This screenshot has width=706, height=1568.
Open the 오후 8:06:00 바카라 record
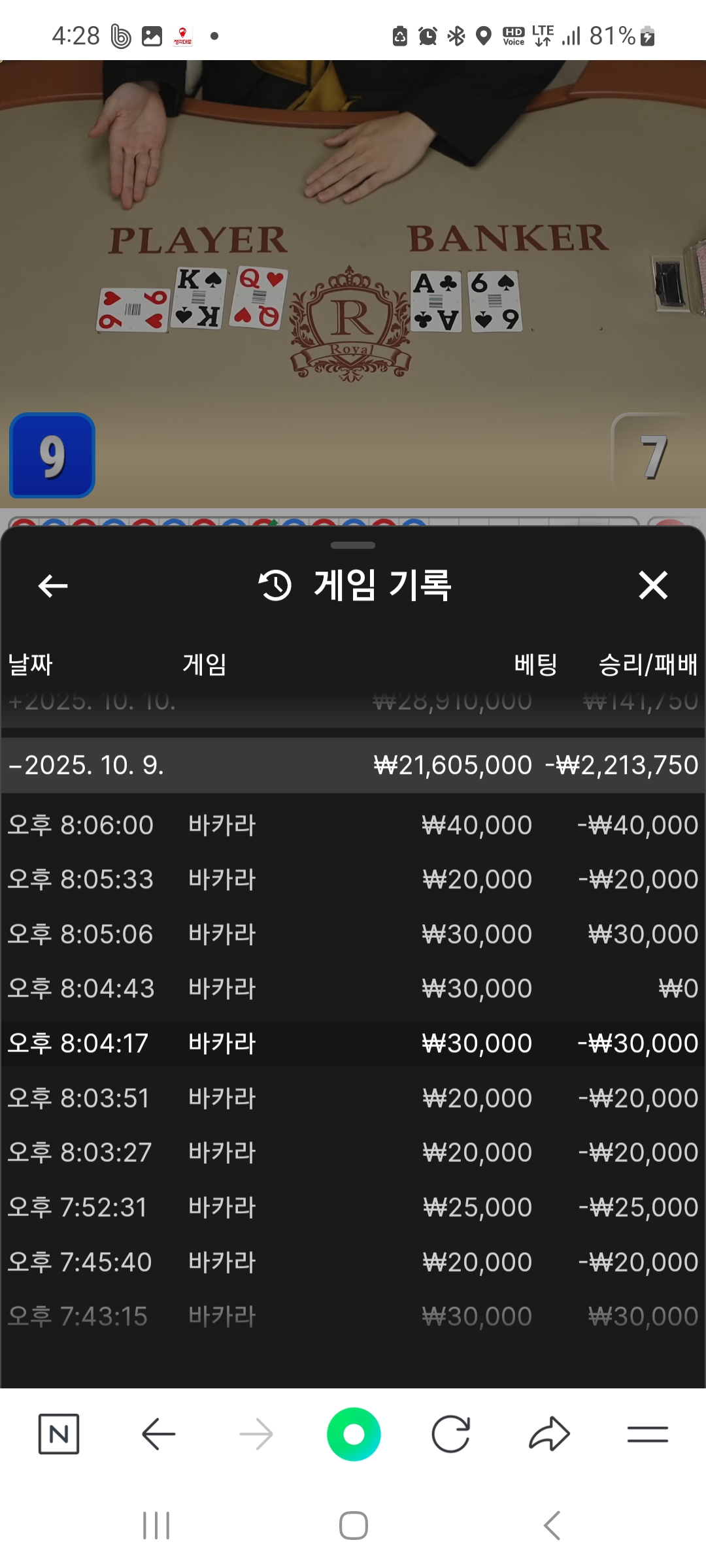tap(353, 825)
